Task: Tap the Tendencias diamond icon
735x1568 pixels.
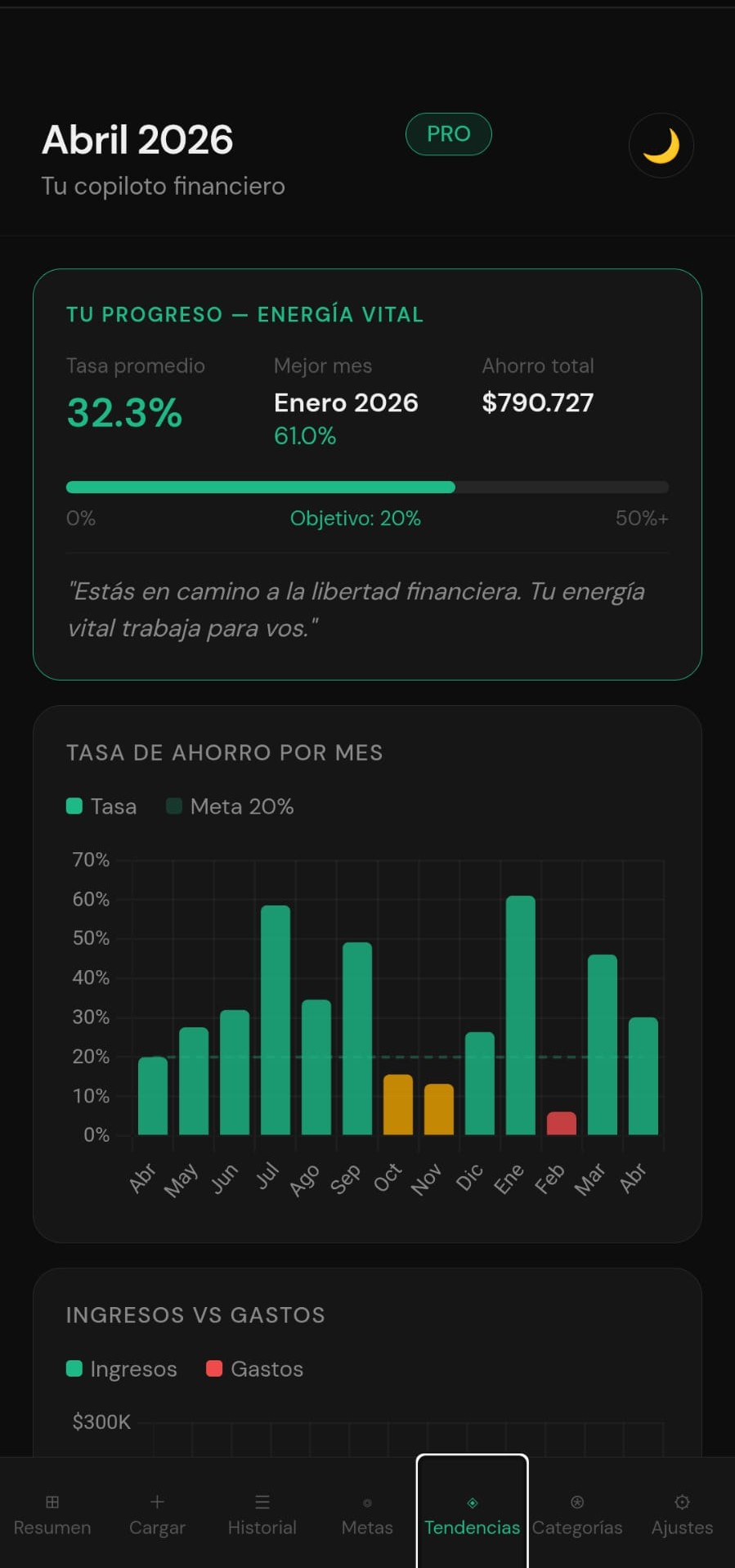Action: (472, 1502)
